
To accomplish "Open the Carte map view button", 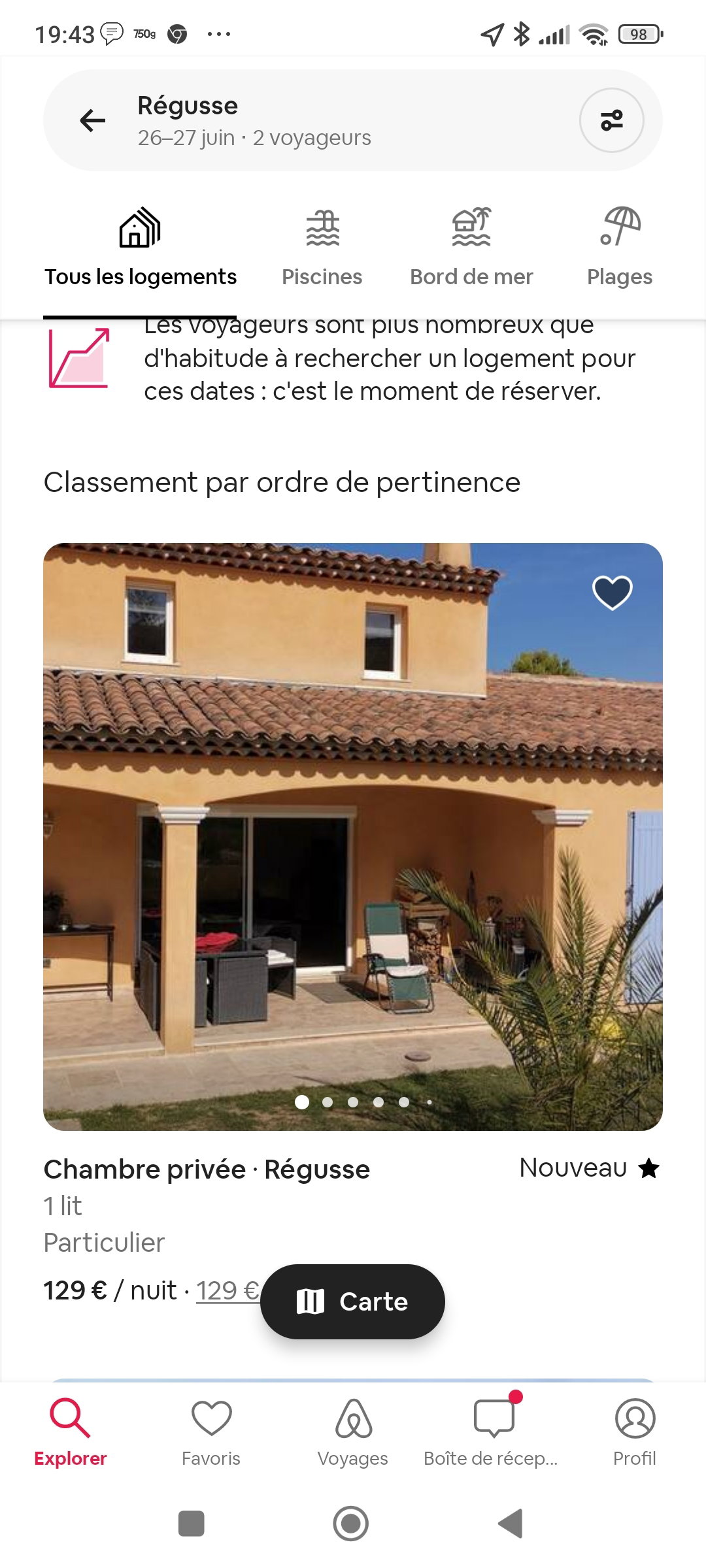I will point(353,1301).
